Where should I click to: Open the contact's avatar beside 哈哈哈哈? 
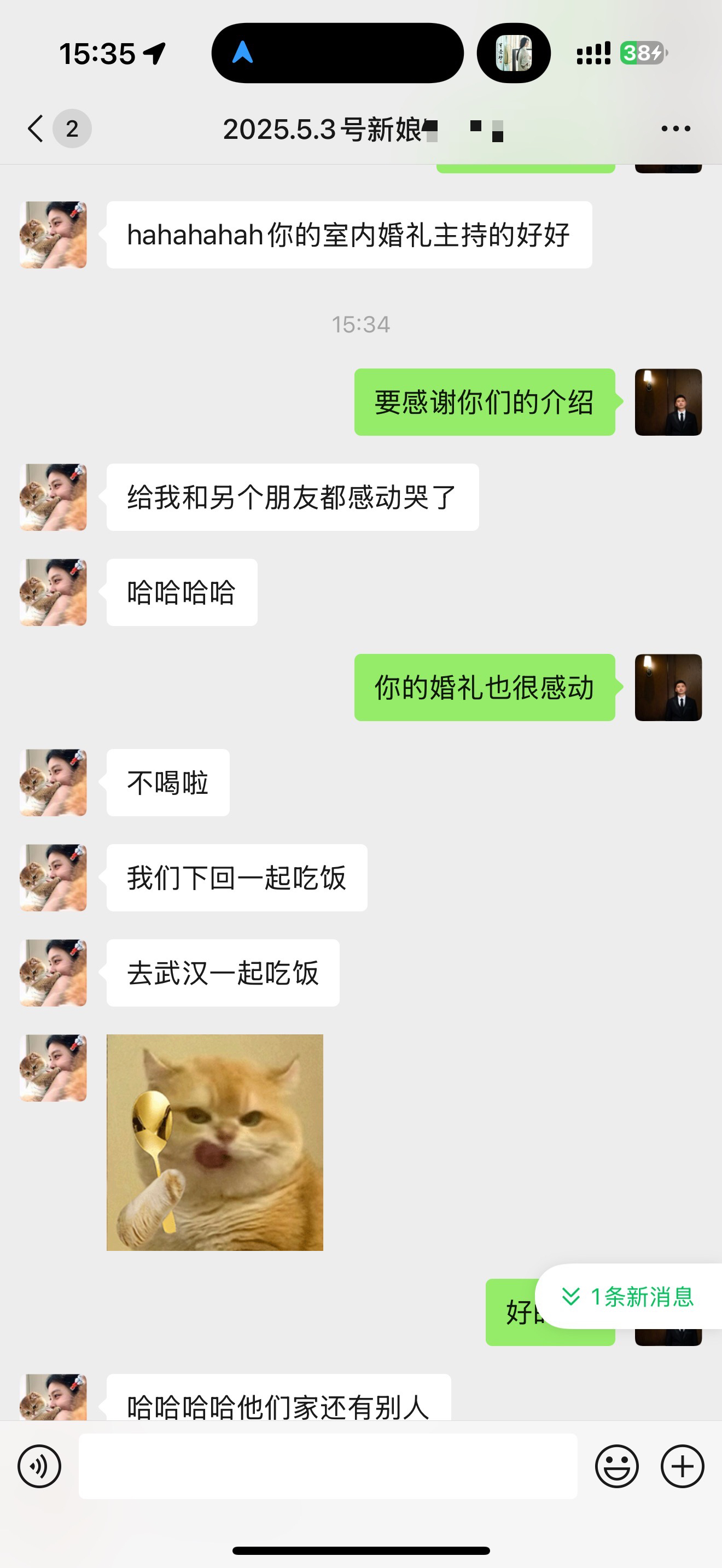pos(54,592)
